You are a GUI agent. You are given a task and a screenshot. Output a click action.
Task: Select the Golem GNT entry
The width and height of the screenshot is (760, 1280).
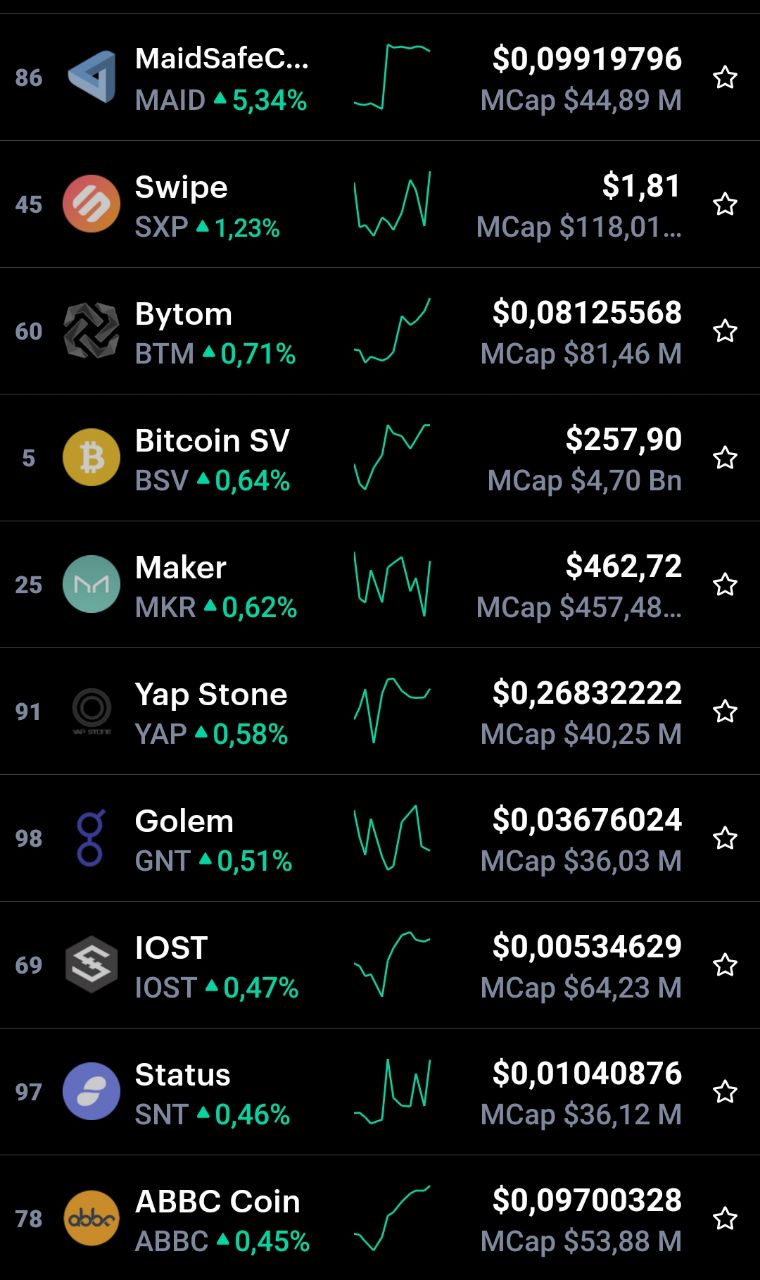pos(380,838)
